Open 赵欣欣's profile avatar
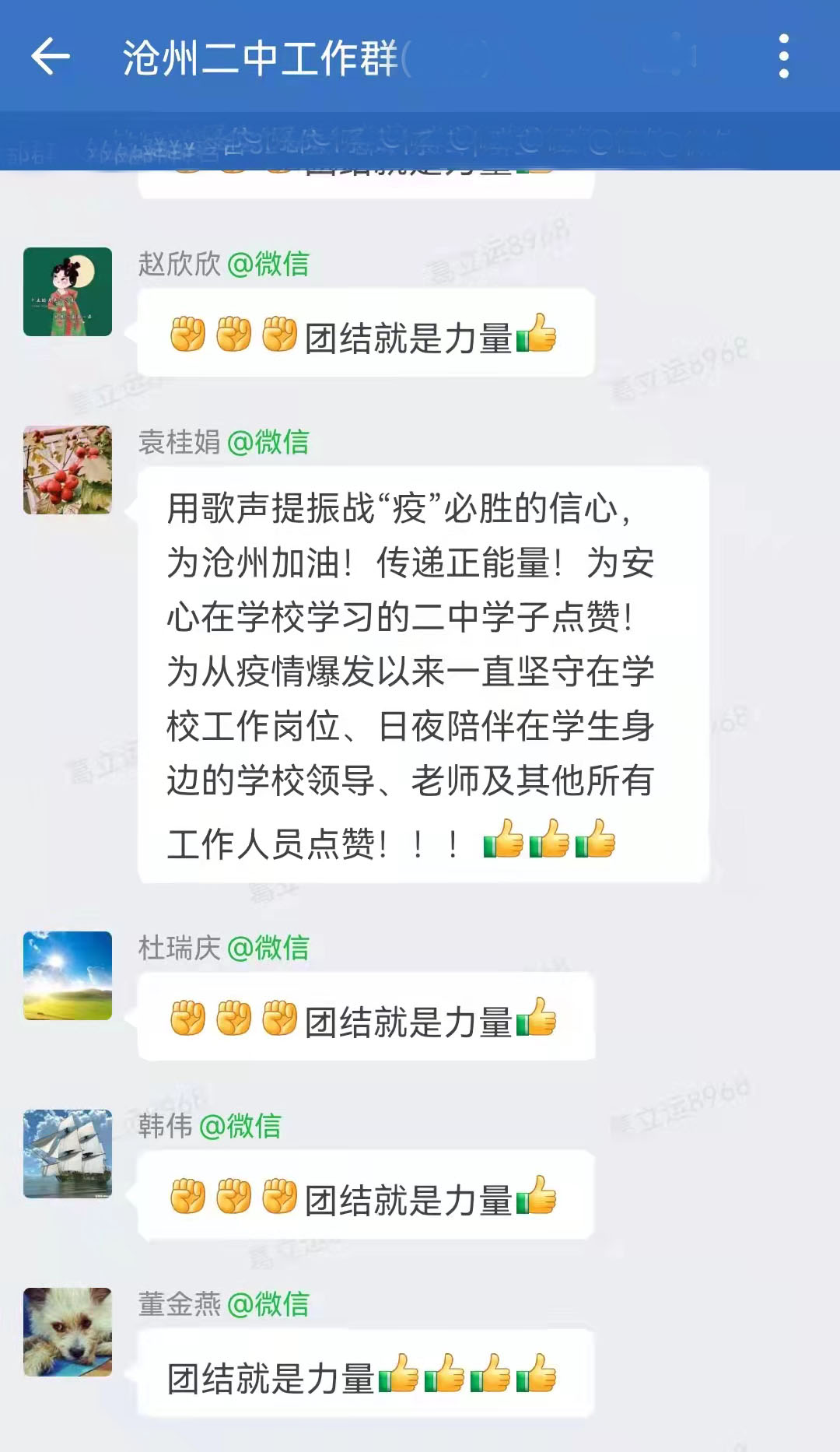This screenshot has height=1452, width=840. pyautogui.click(x=68, y=292)
